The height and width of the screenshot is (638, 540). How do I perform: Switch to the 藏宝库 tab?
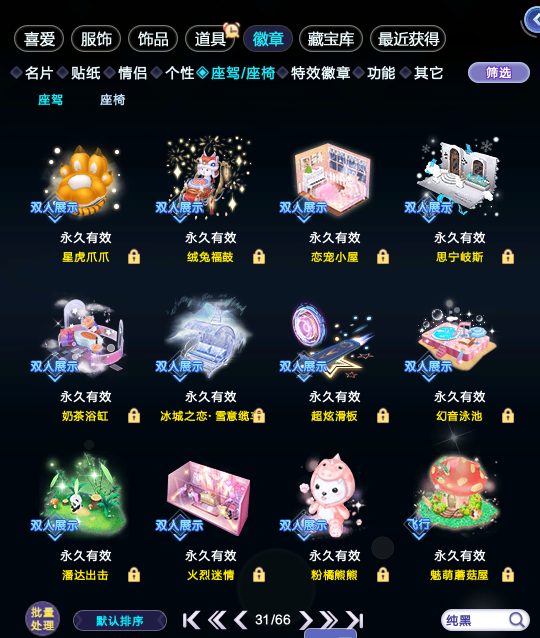point(330,39)
